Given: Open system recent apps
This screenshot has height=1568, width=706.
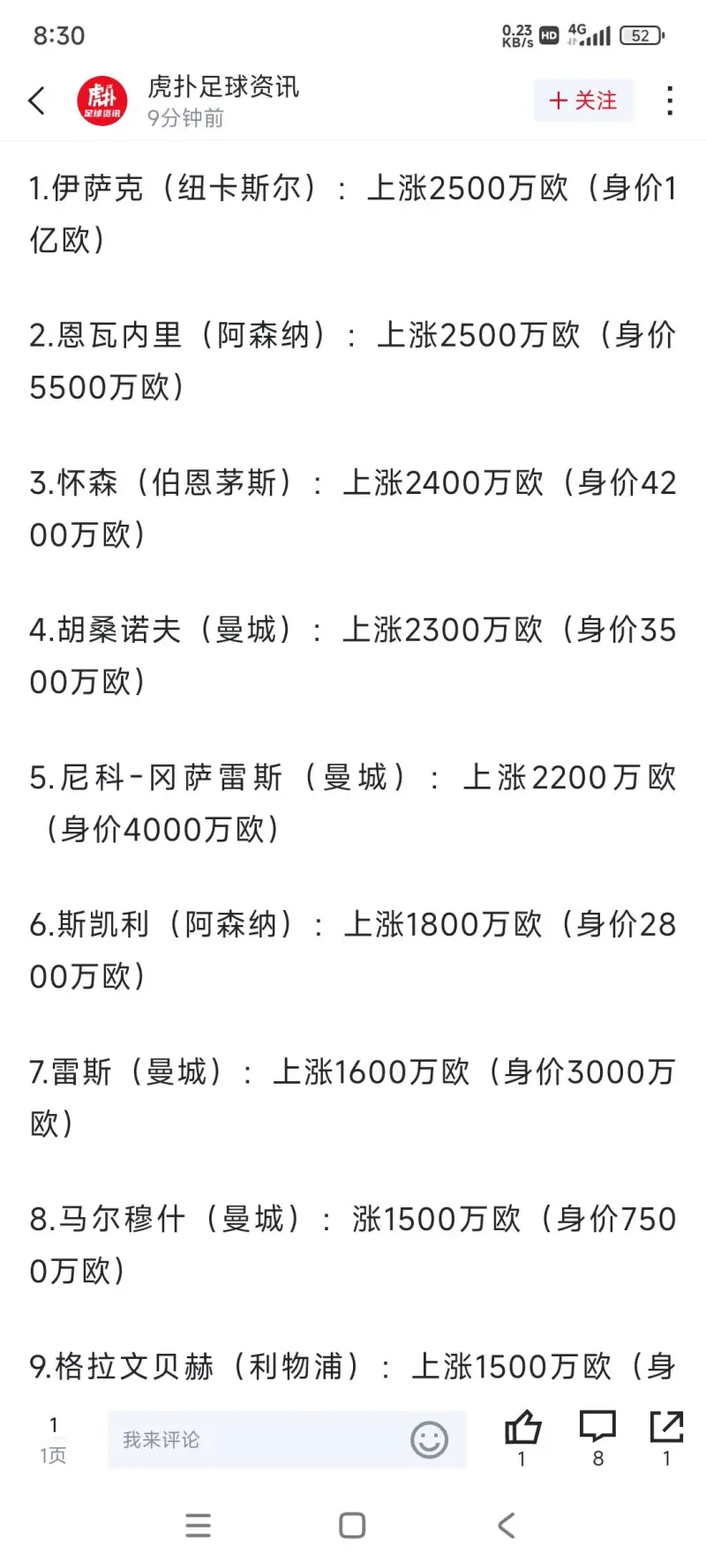Looking at the screenshot, I should pyautogui.click(x=199, y=1526).
